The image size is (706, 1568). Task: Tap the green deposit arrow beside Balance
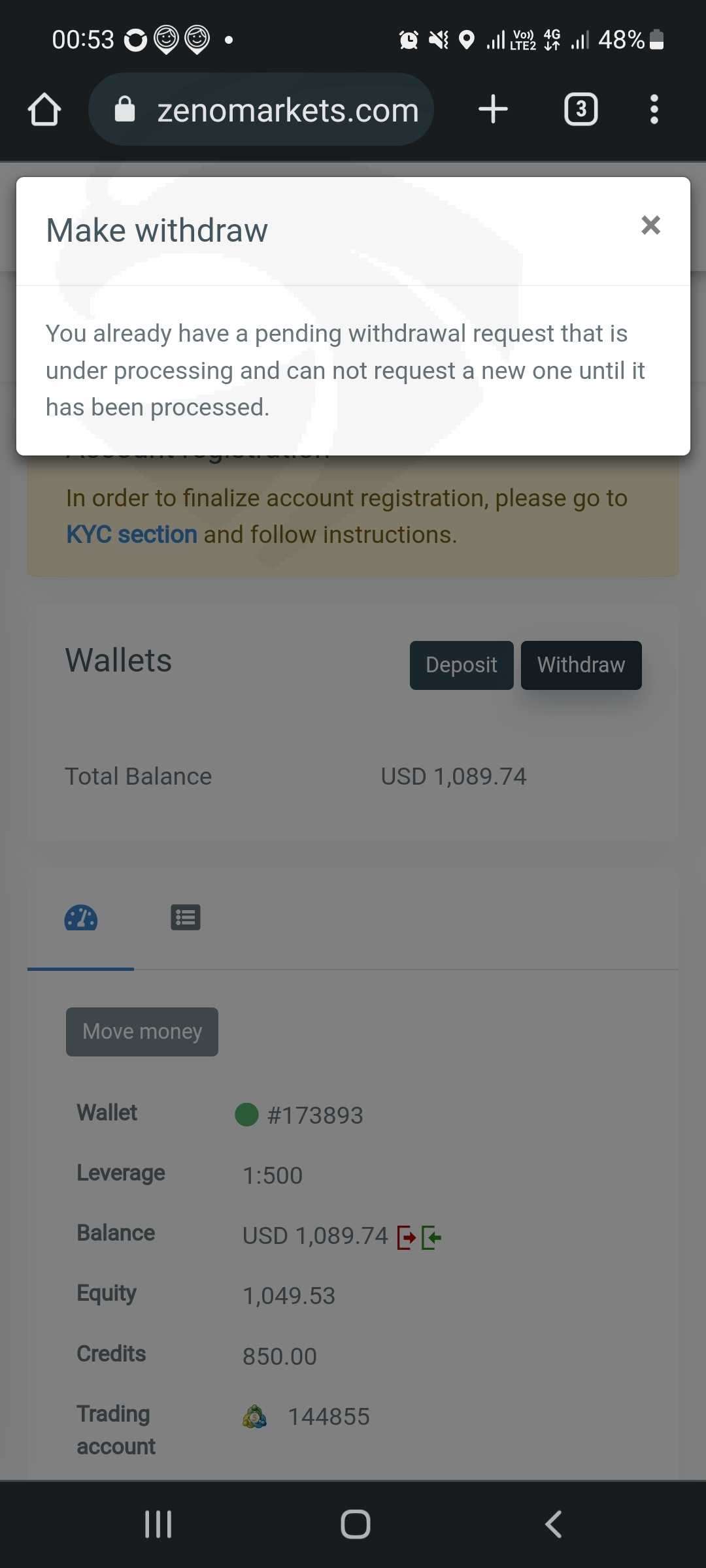tap(431, 1237)
